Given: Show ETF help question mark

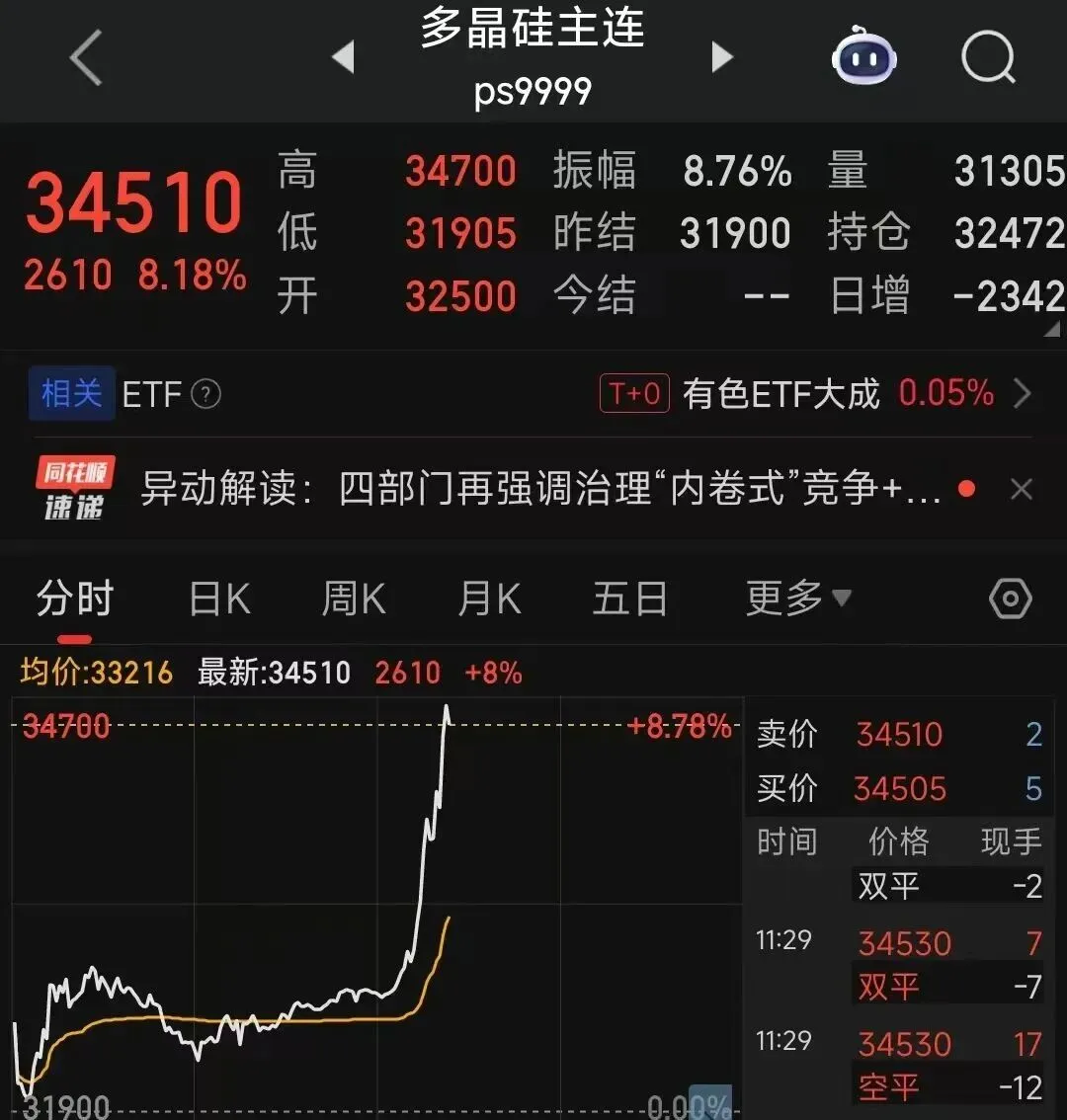Looking at the screenshot, I should tap(205, 395).
